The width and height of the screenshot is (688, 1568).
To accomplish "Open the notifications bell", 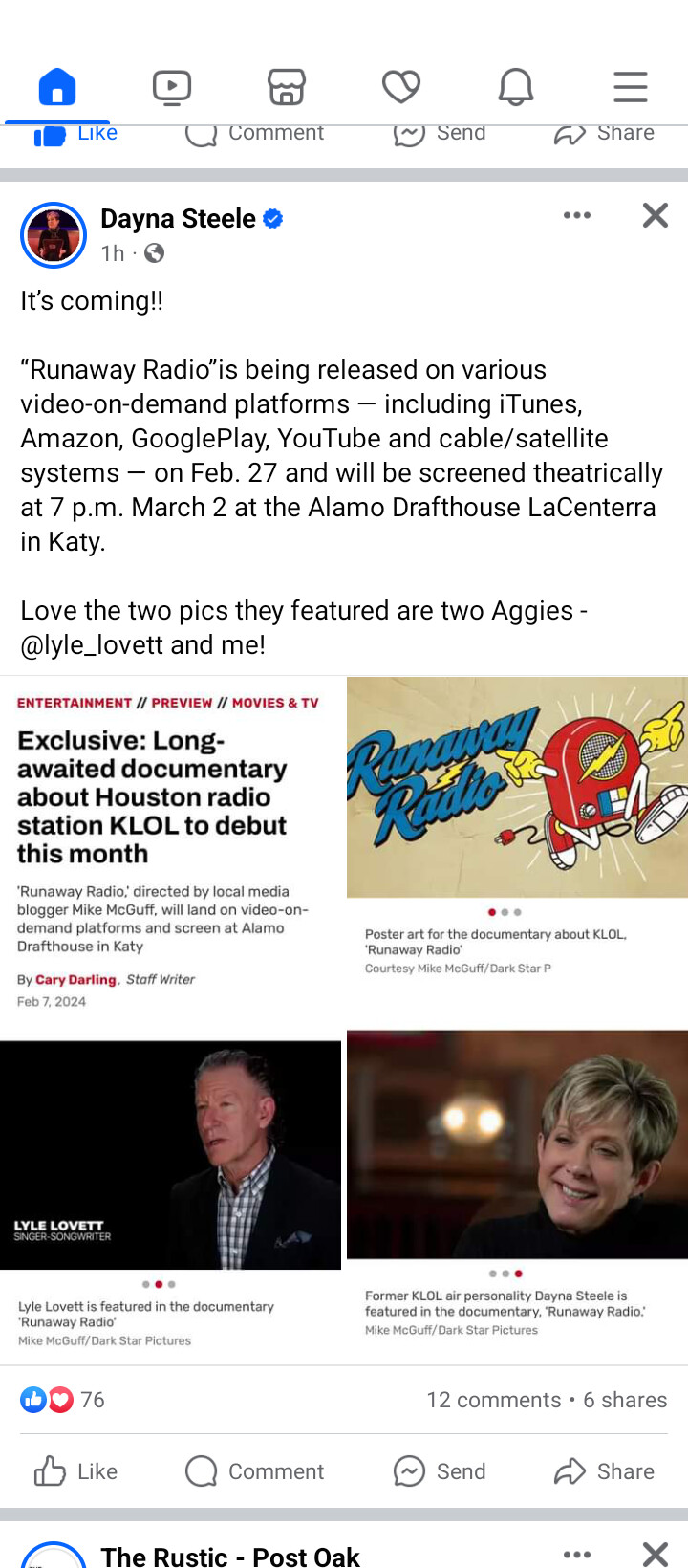I will (516, 88).
